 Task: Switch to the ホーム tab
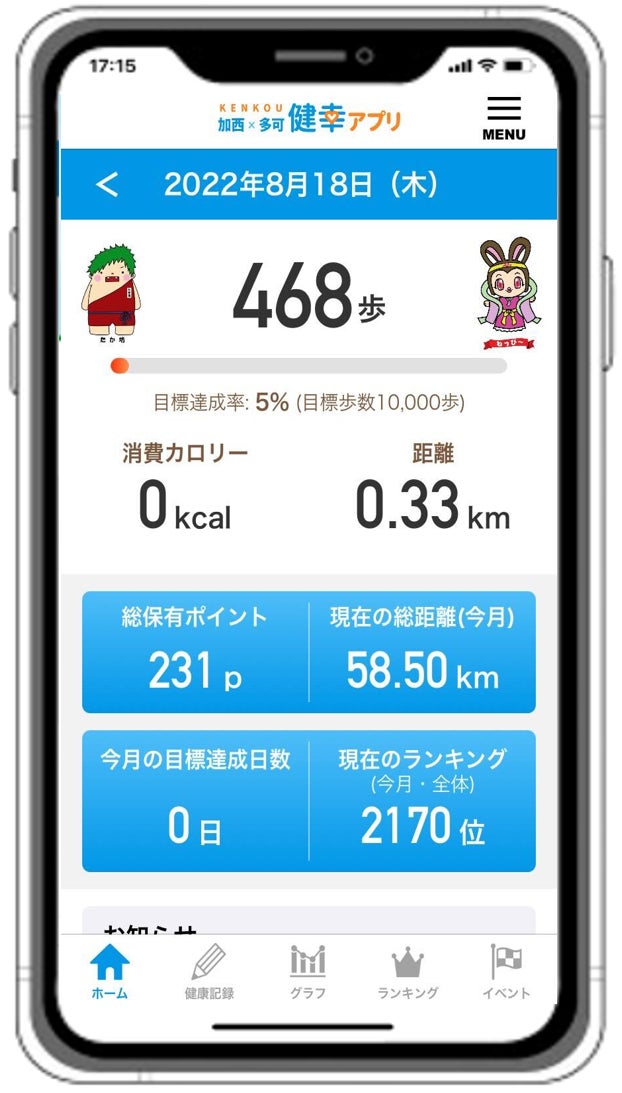(109, 972)
